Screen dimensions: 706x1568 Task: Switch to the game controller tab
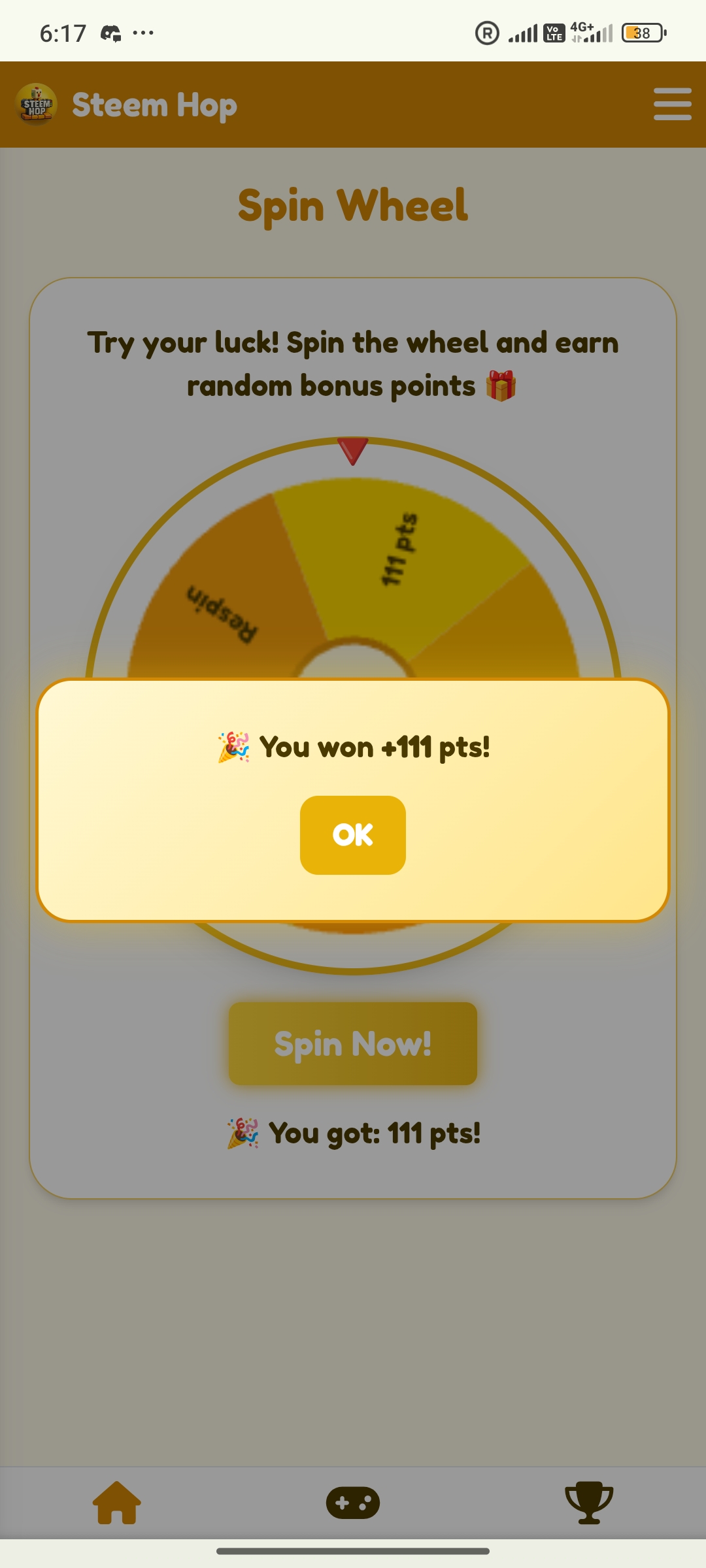click(x=353, y=1503)
